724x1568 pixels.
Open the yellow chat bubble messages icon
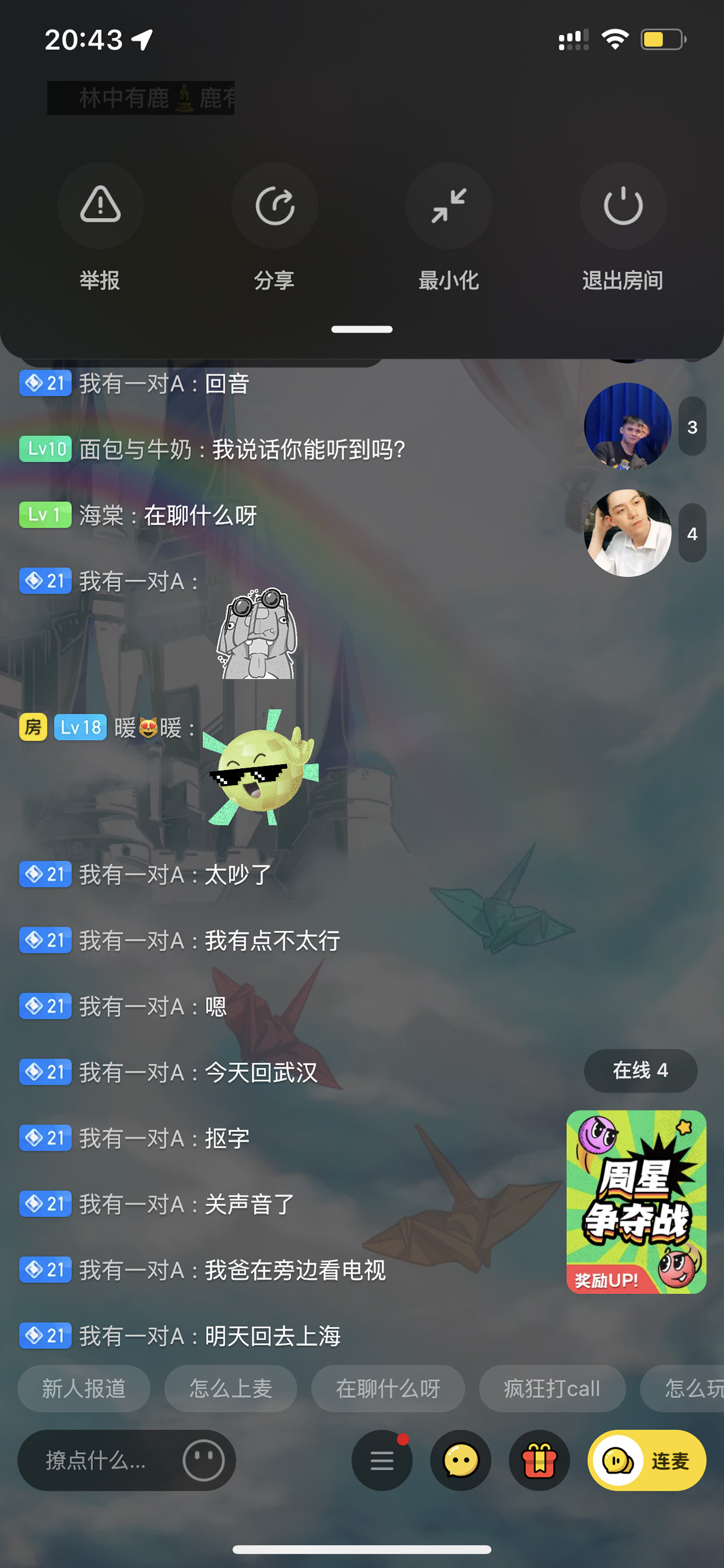click(x=461, y=1461)
